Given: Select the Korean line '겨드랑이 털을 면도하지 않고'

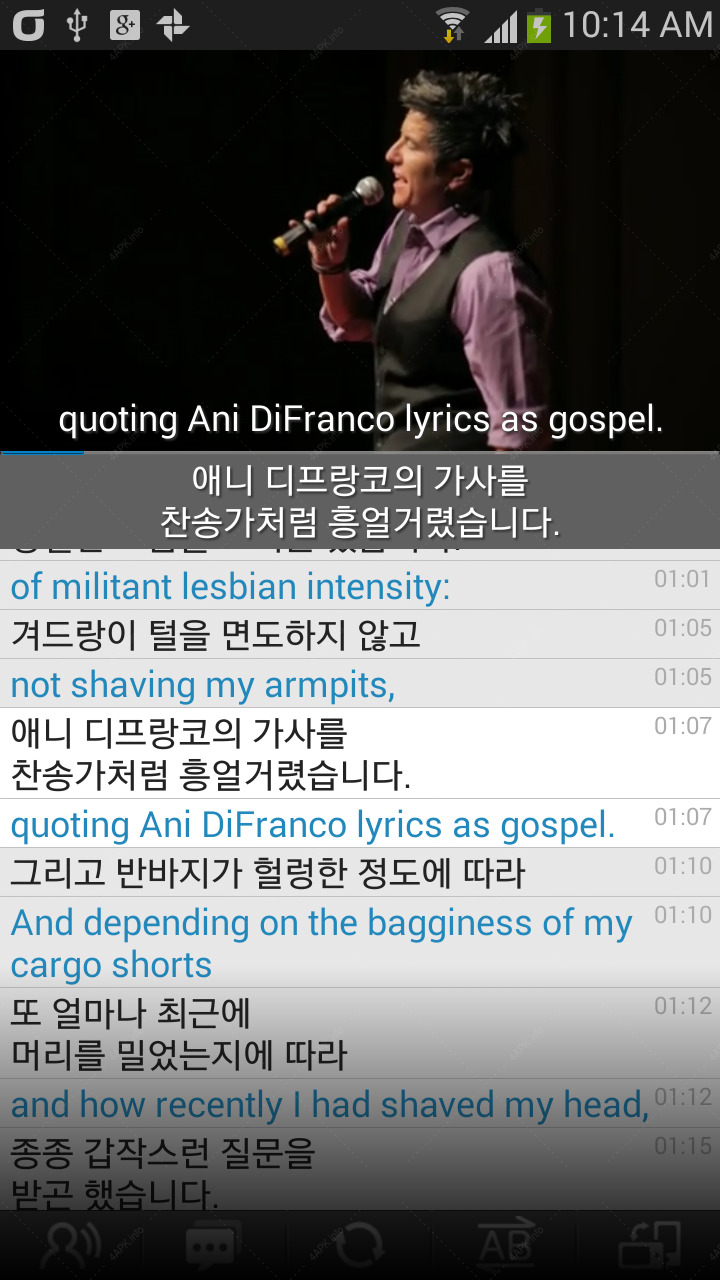Looking at the screenshot, I should pos(360,635).
